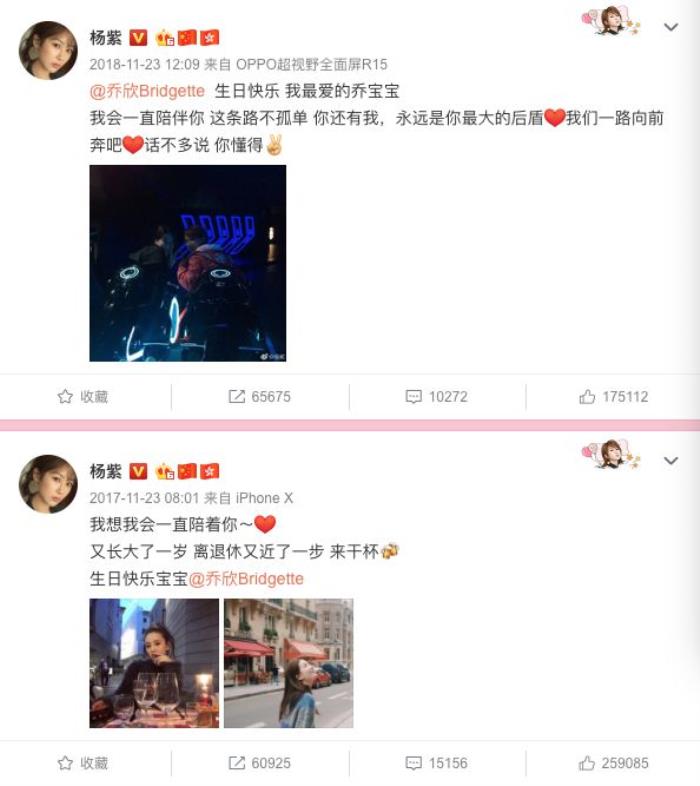Image resolution: width=700 pixels, height=786 pixels.
Task: Expand the dropdown chevron on the 2017-11-23 post
Action: 672,461
